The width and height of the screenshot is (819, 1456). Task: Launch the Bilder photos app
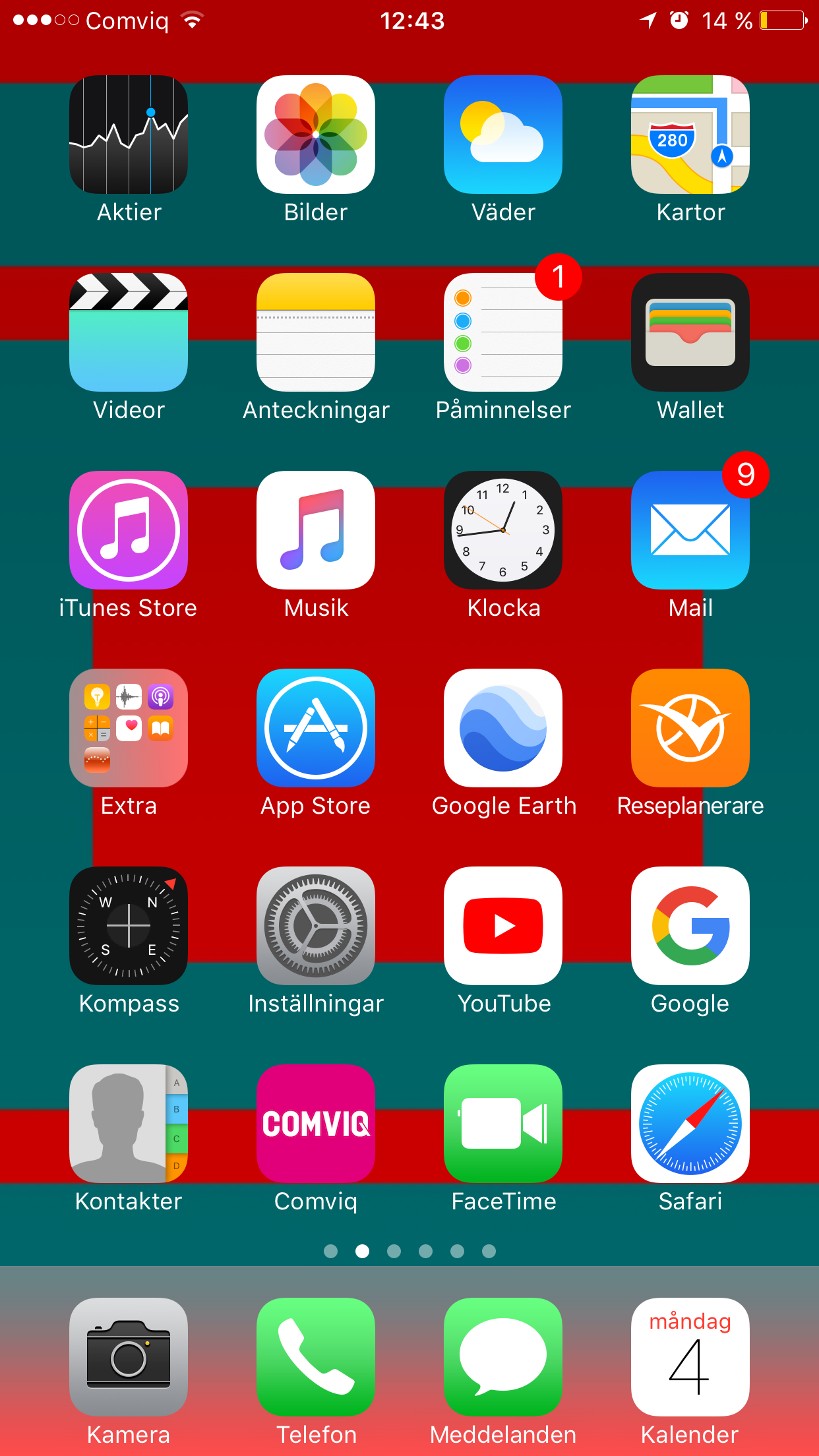point(316,135)
